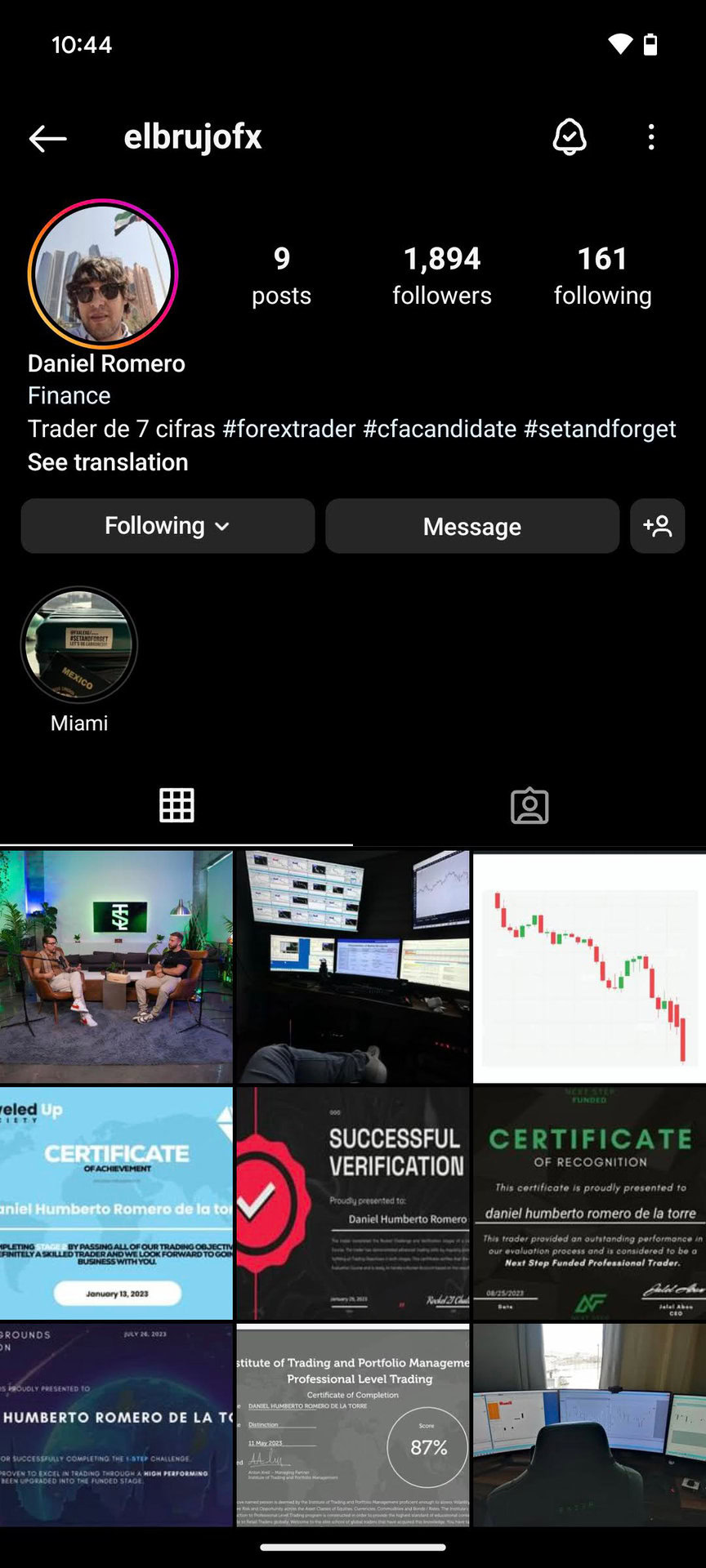Open the #forextrader hashtag
706x1568 pixels.
289,429
